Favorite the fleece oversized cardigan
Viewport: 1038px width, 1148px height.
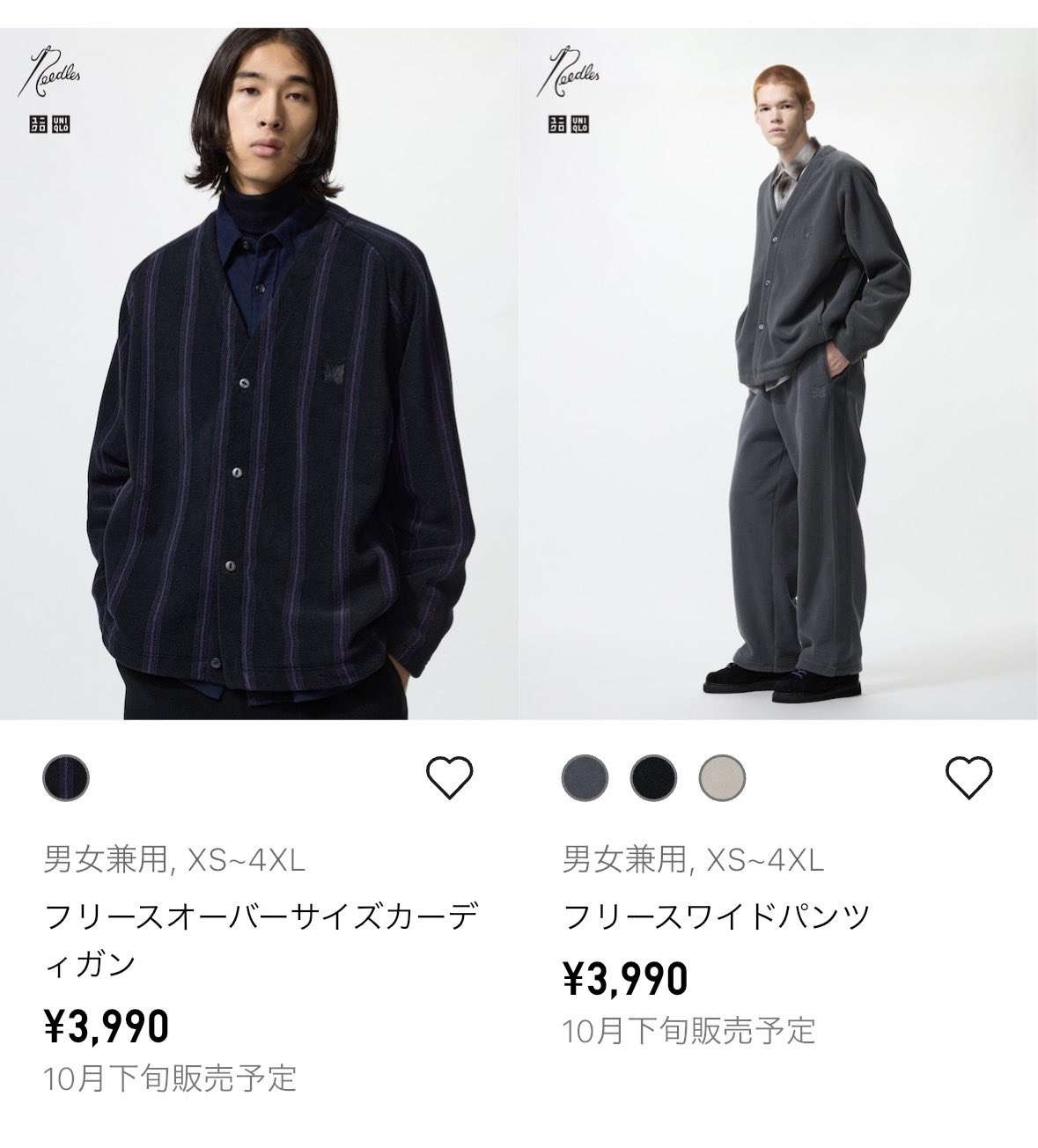pos(450,777)
